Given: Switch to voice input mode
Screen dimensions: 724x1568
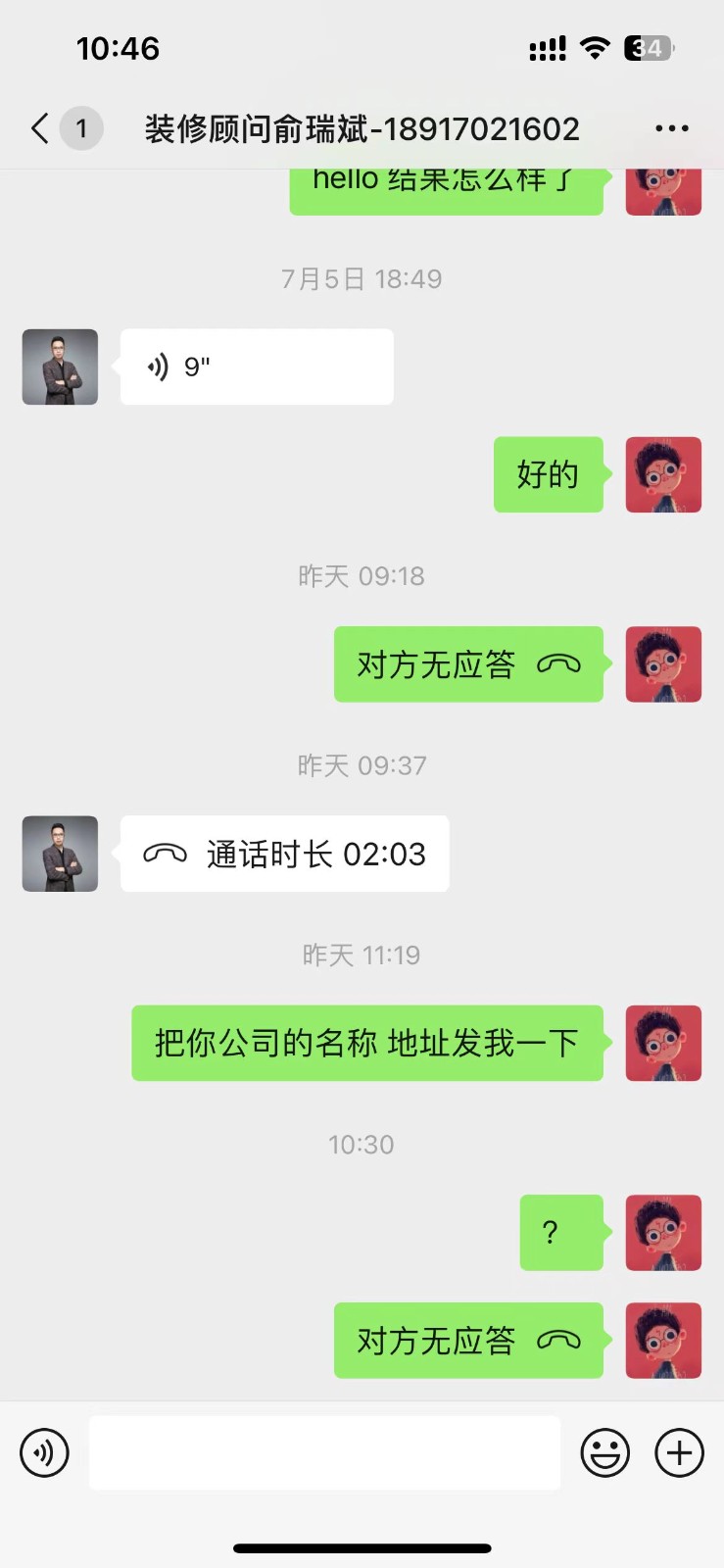Looking at the screenshot, I should point(45,1452).
